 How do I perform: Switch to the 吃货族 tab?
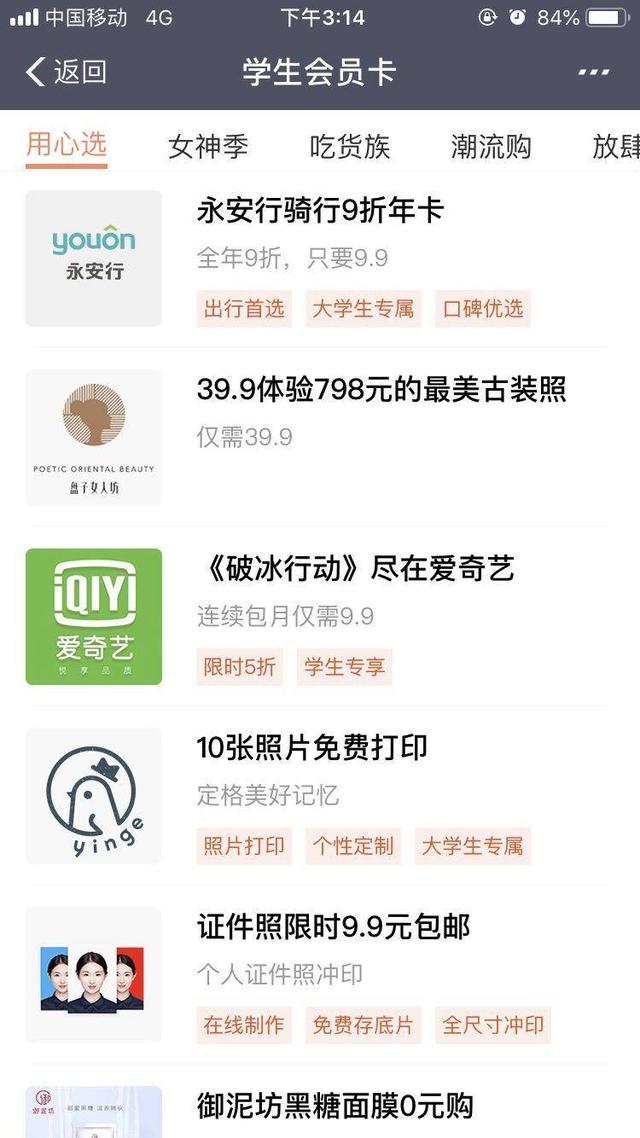point(350,147)
